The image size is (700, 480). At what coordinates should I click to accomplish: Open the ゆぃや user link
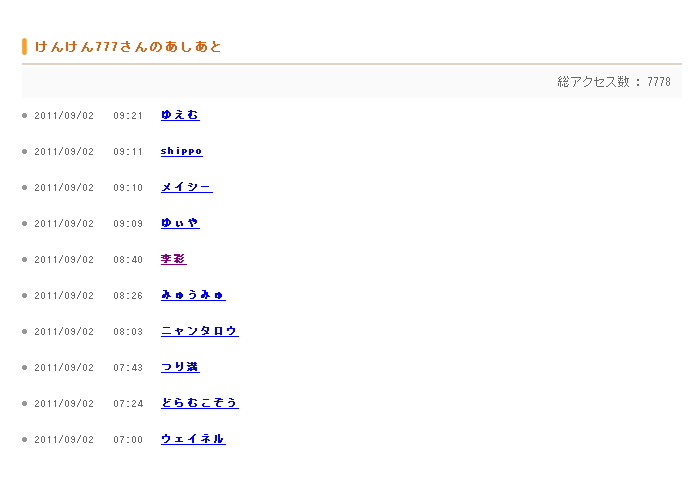[x=180, y=223]
